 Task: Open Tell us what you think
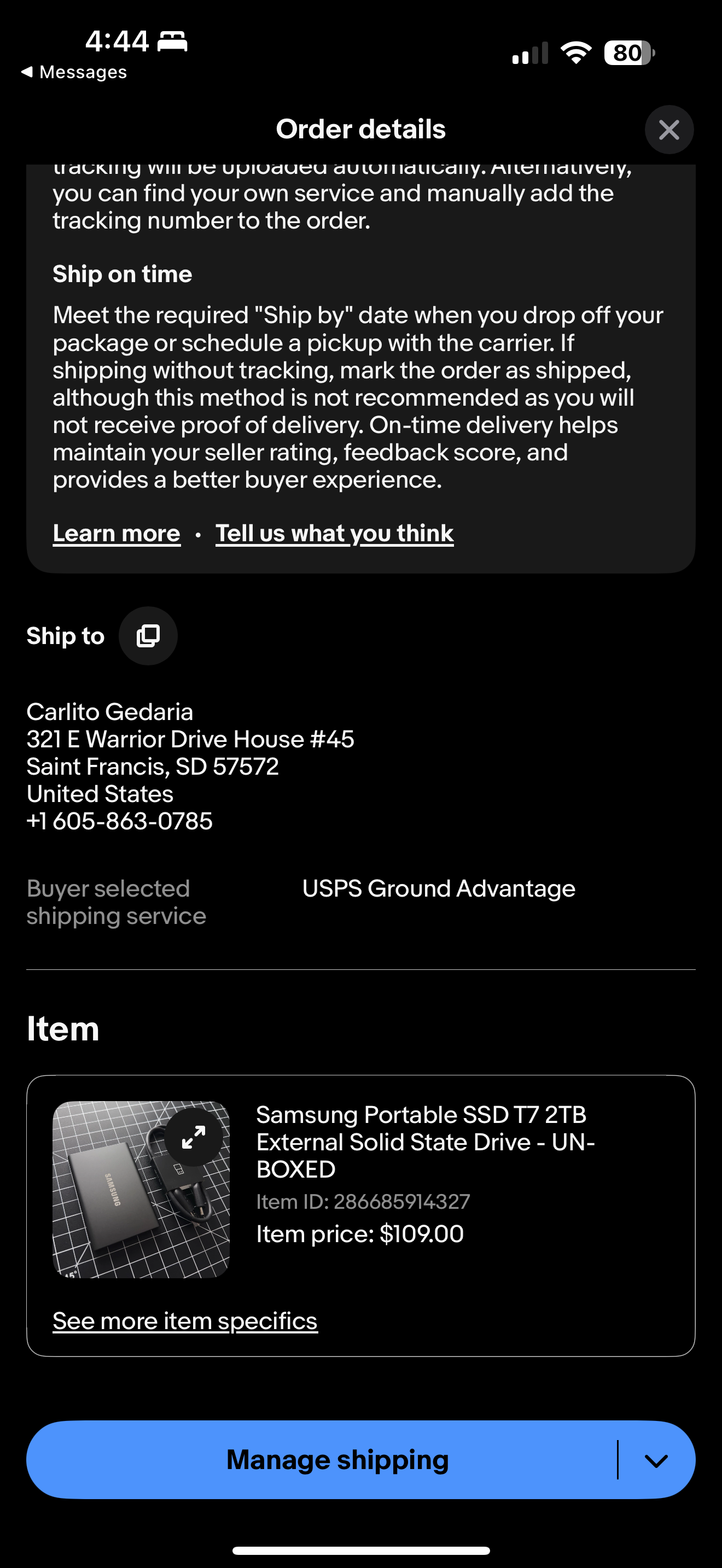334,533
